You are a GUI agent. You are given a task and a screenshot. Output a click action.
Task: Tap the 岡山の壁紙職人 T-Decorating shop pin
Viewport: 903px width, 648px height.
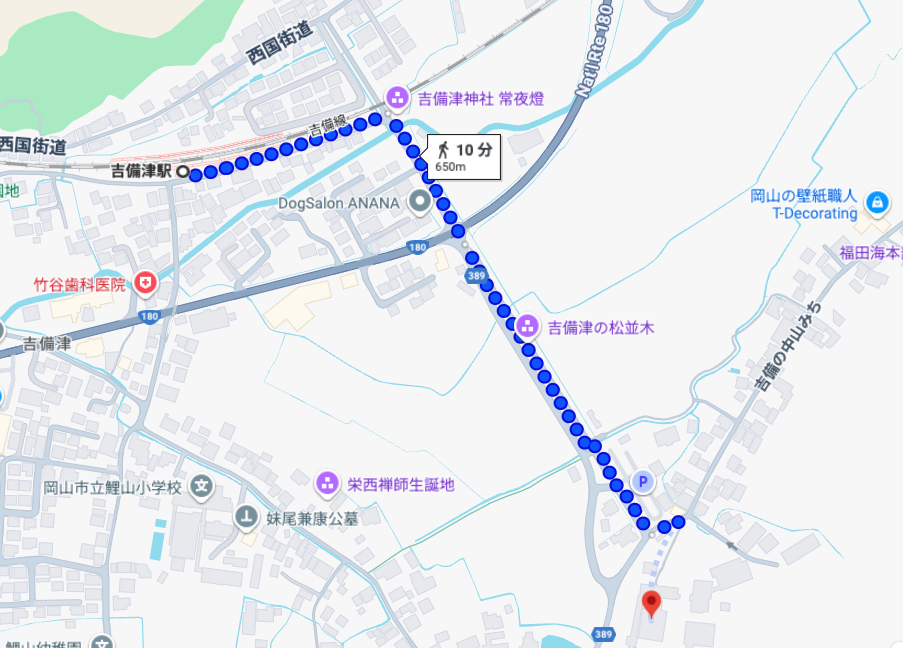(x=877, y=203)
